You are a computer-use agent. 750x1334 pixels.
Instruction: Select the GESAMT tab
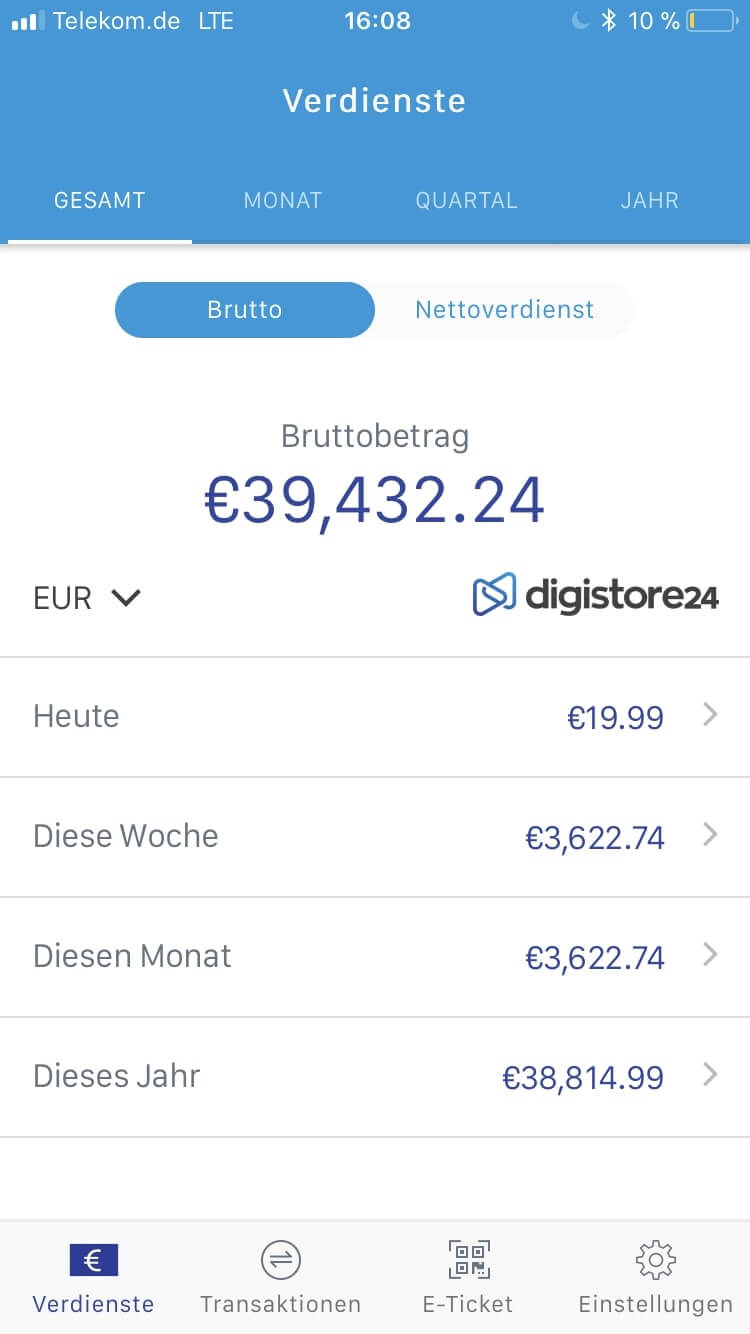tap(99, 200)
